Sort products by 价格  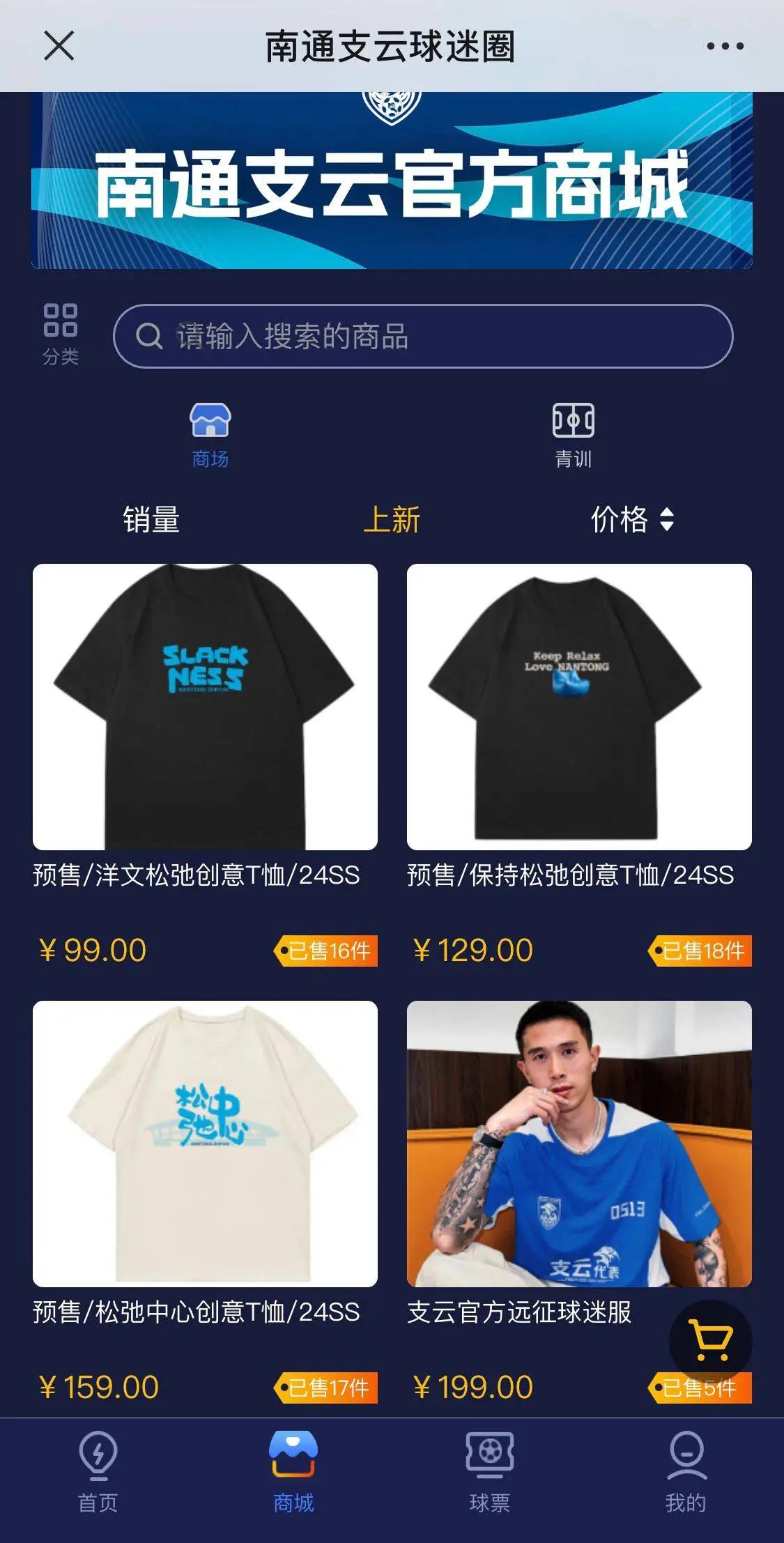(x=631, y=519)
